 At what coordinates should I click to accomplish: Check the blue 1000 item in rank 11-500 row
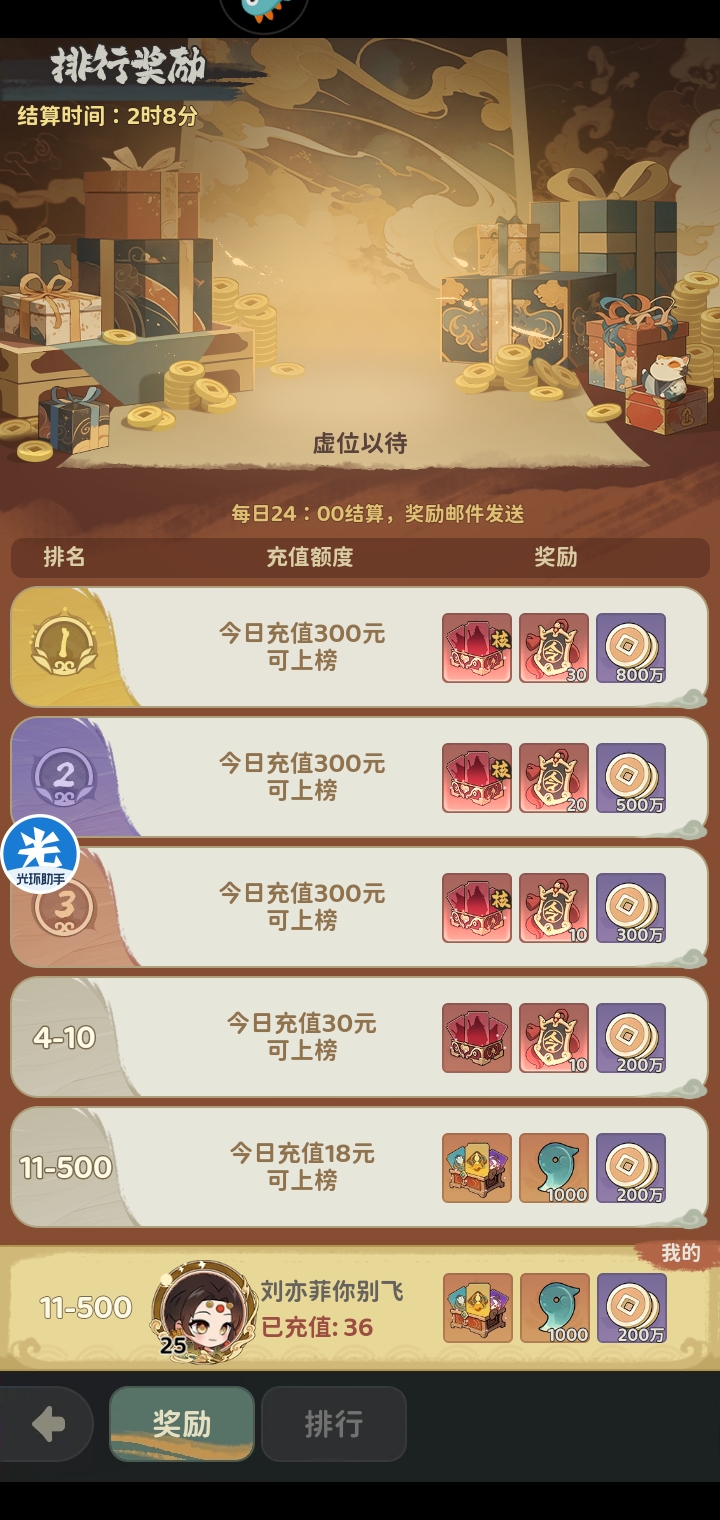coord(554,1168)
